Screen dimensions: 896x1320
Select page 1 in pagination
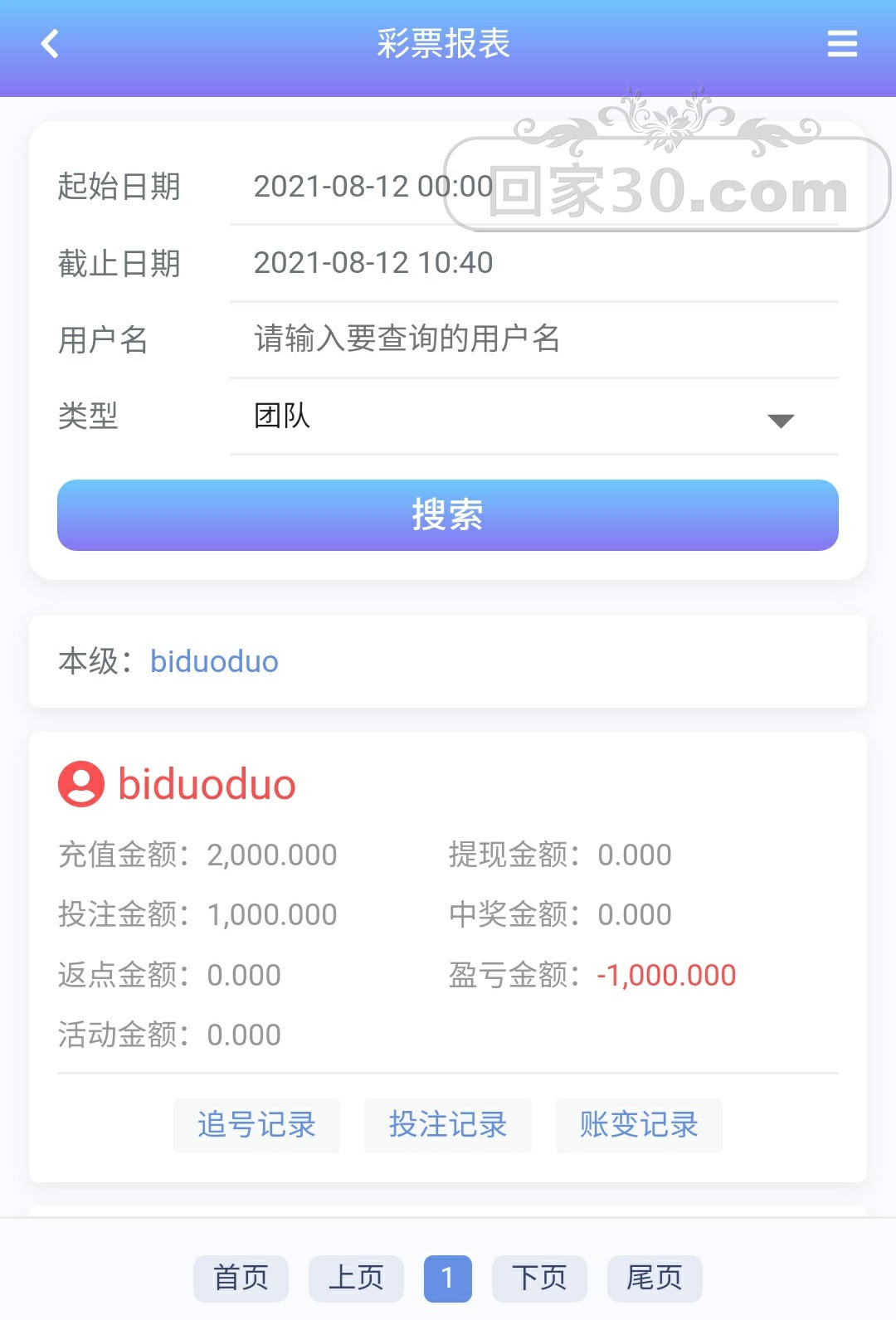(x=448, y=1279)
